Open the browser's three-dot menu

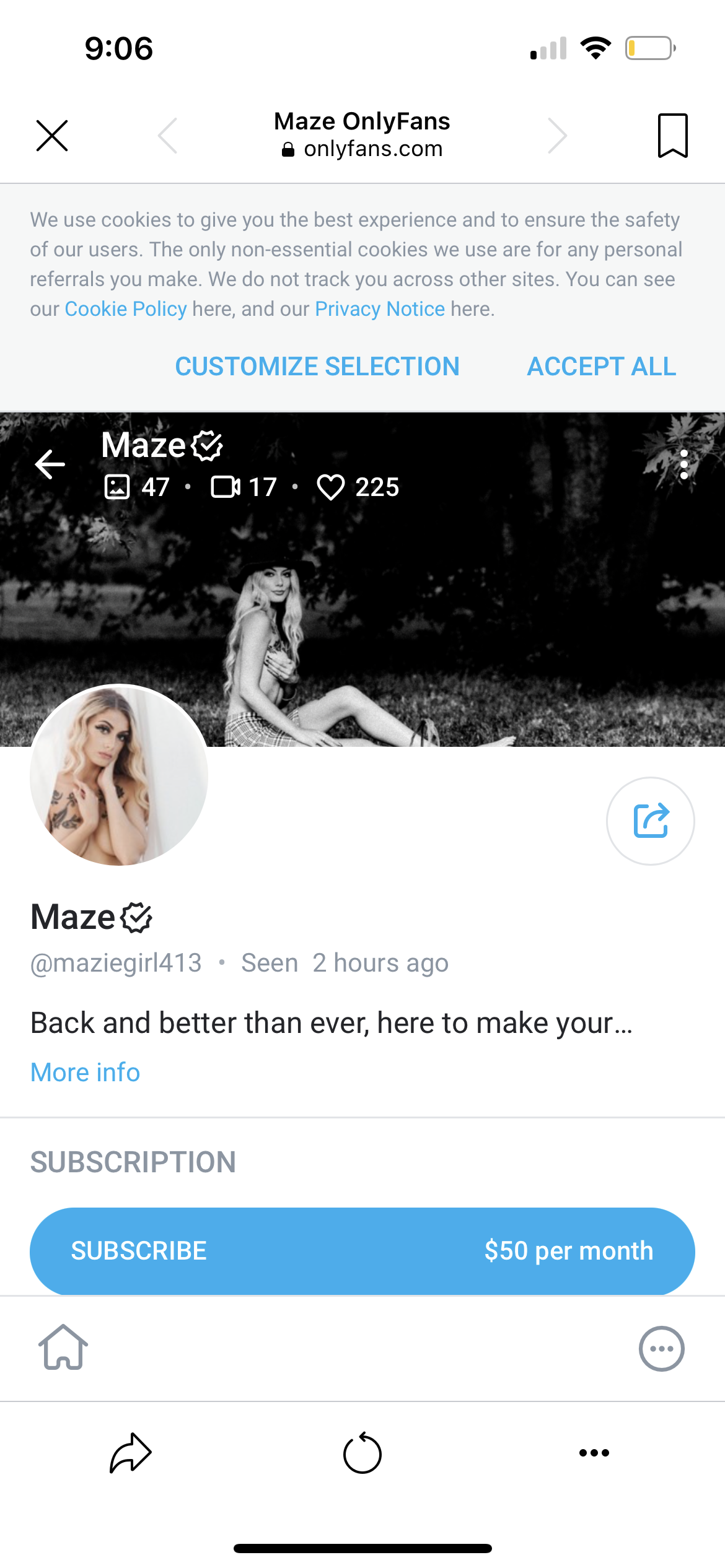point(594,1453)
